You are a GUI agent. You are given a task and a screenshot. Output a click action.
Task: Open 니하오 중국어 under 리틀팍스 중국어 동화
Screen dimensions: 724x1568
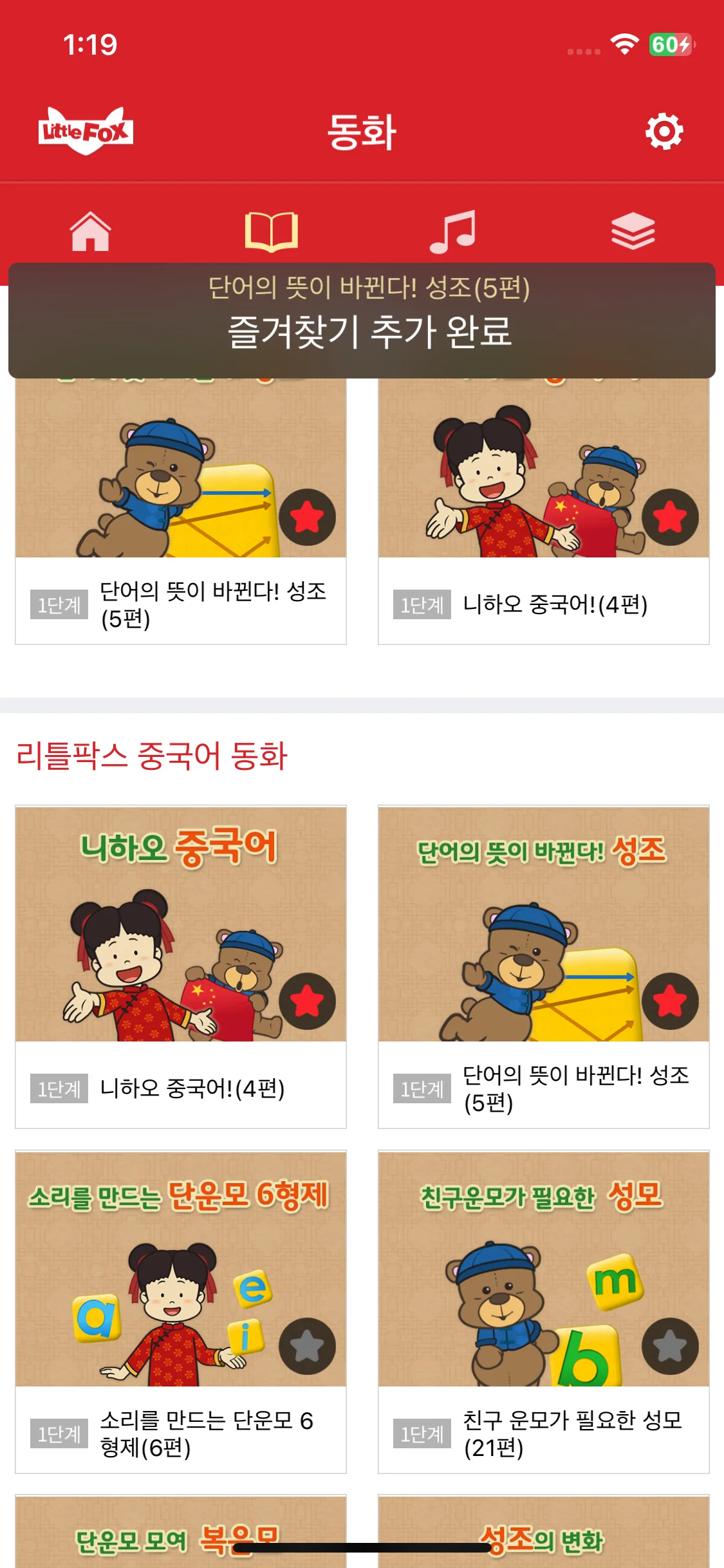click(181, 967)
